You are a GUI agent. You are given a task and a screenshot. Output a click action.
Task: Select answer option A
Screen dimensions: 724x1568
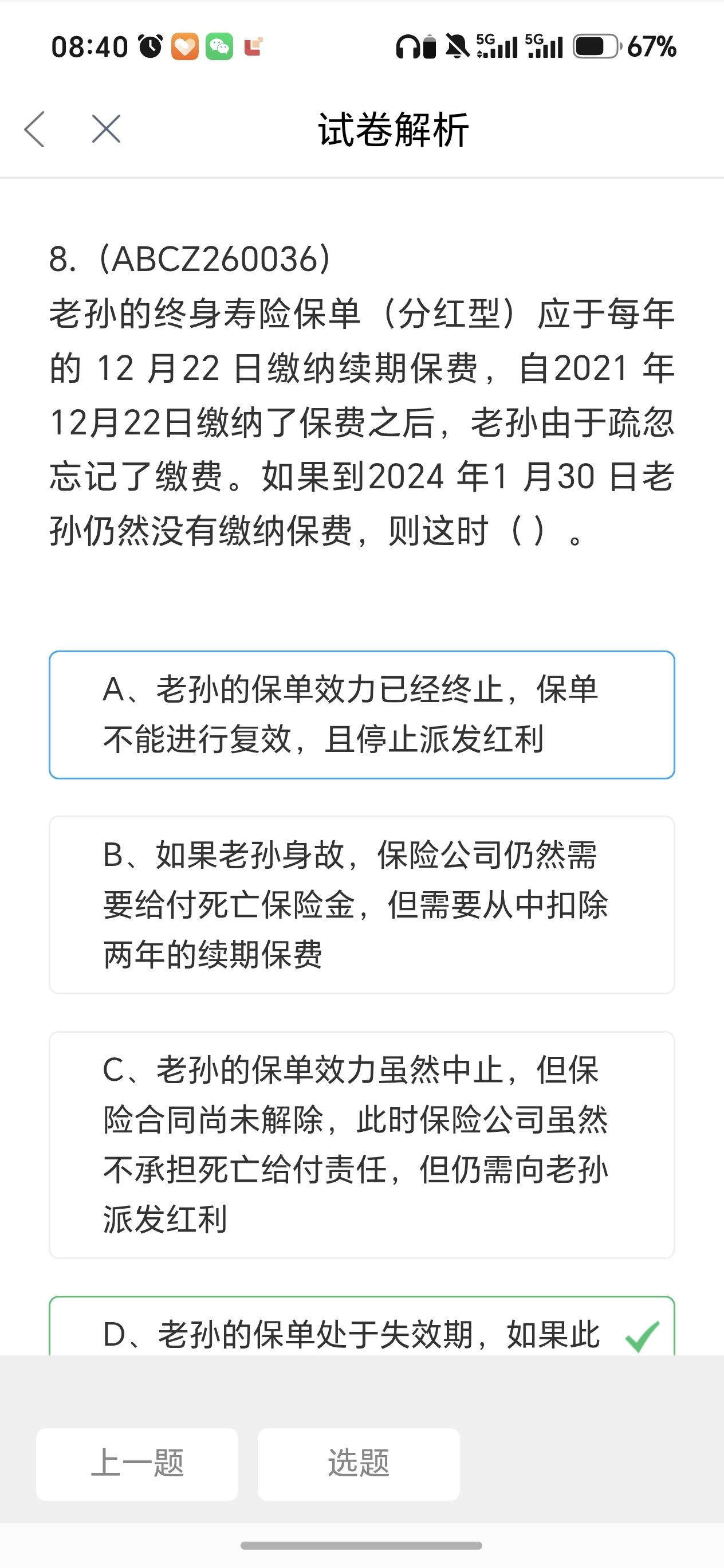tap(362, 715)
